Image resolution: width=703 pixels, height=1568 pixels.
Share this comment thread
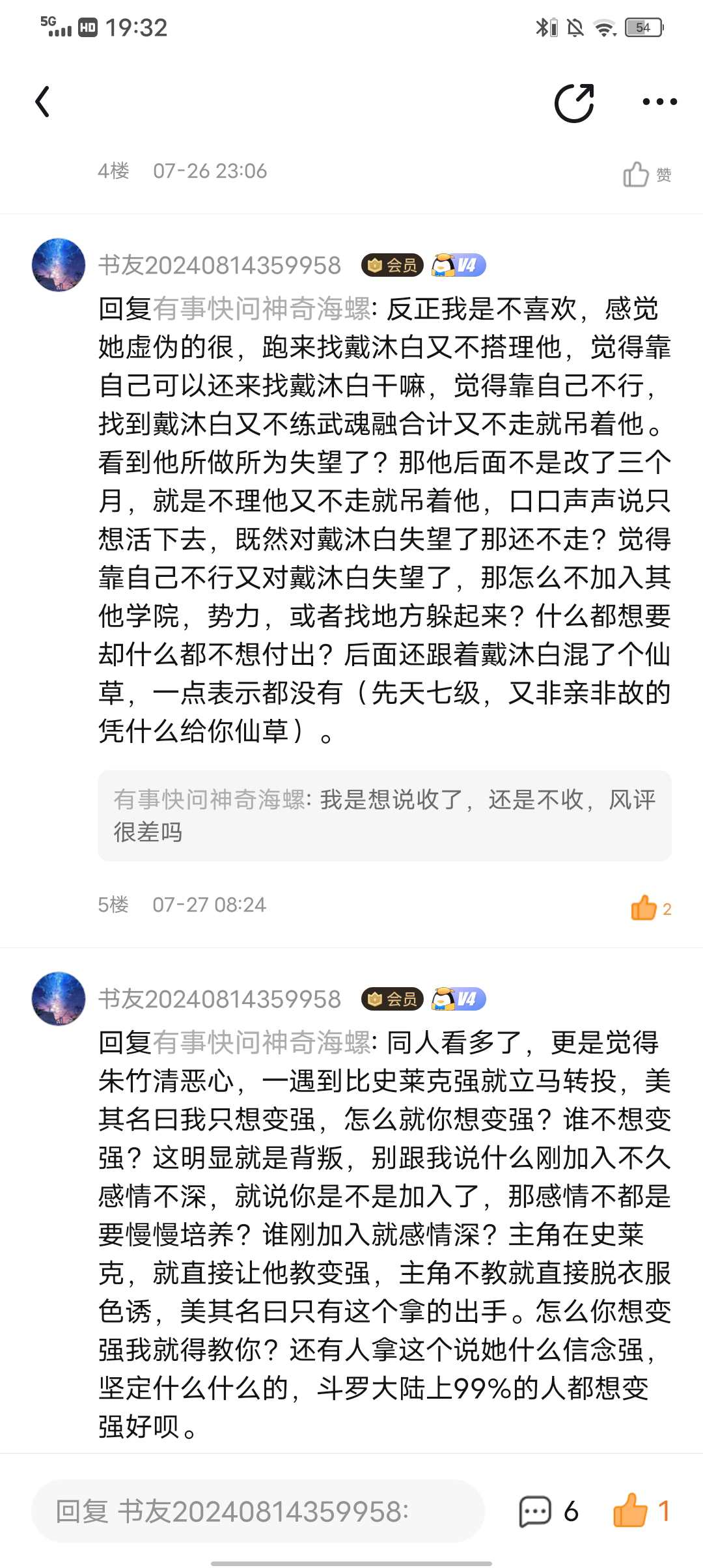pyautogui.click(x=574, y=103)
